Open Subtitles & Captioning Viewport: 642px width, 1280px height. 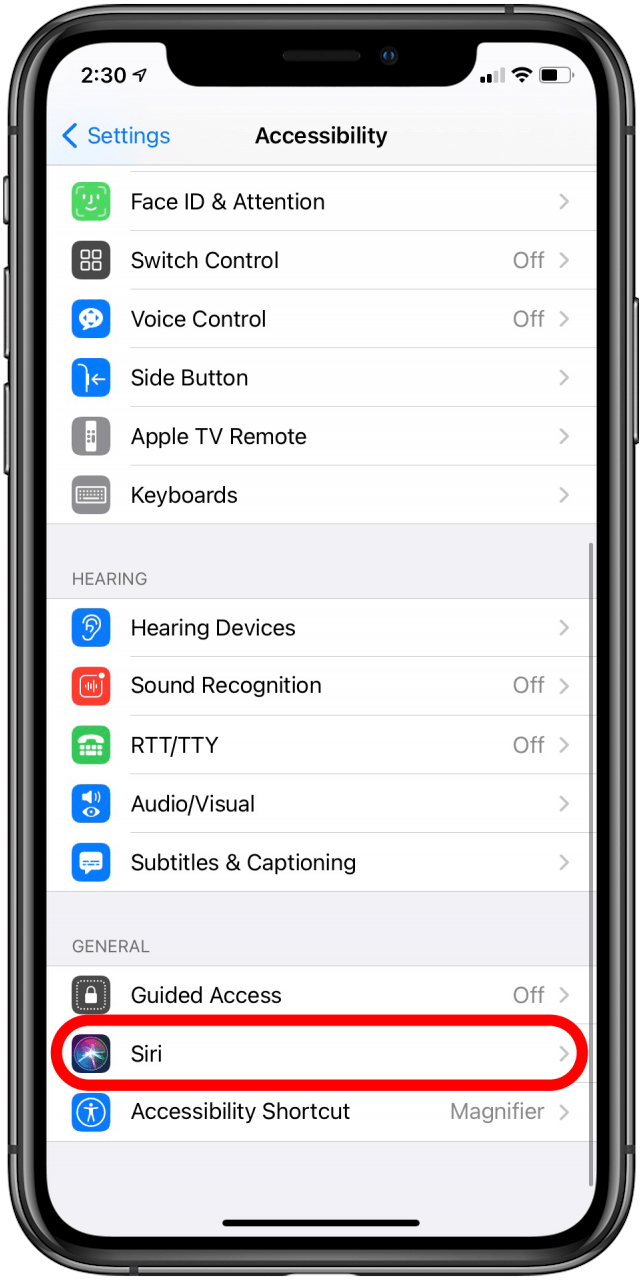click(x=320, y=862)
